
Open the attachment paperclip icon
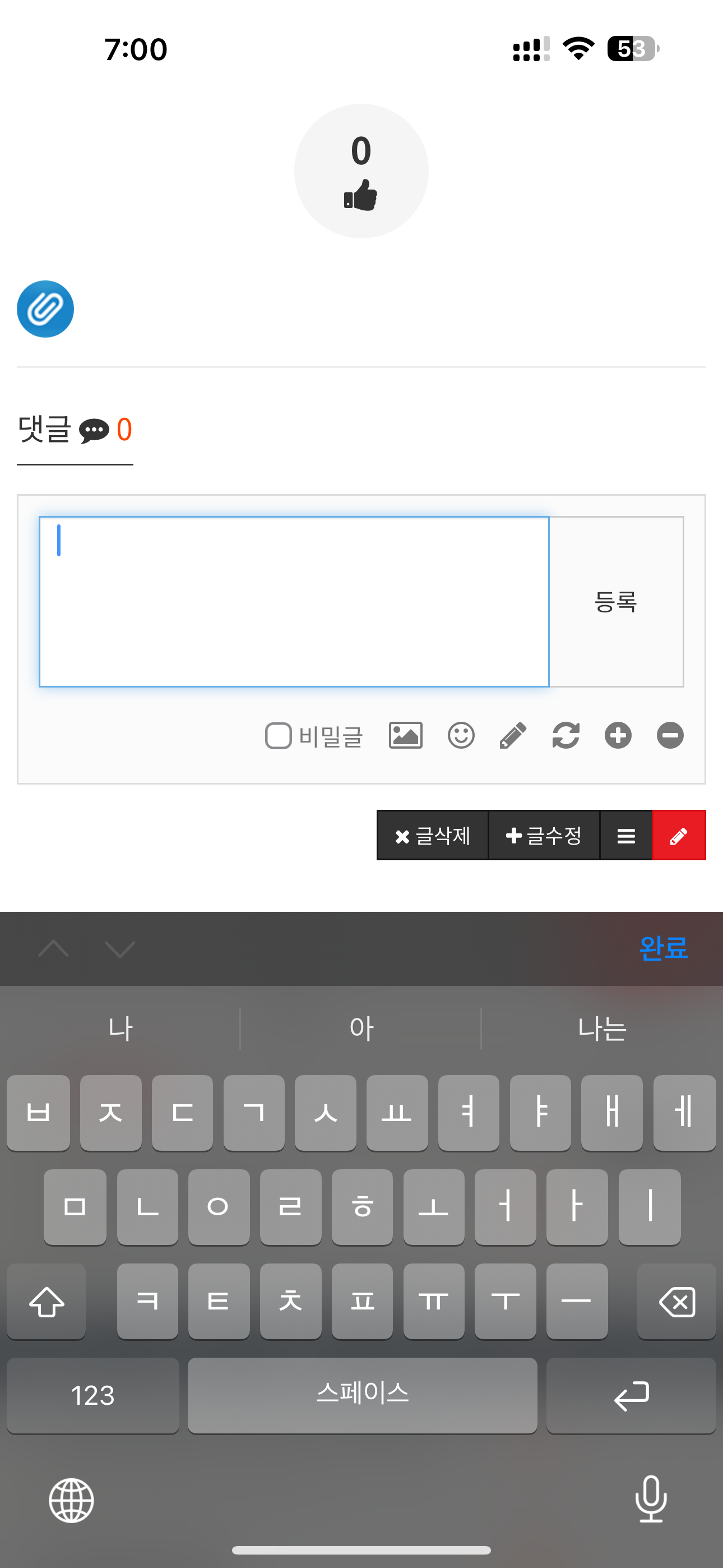click(x=45, y=309)
